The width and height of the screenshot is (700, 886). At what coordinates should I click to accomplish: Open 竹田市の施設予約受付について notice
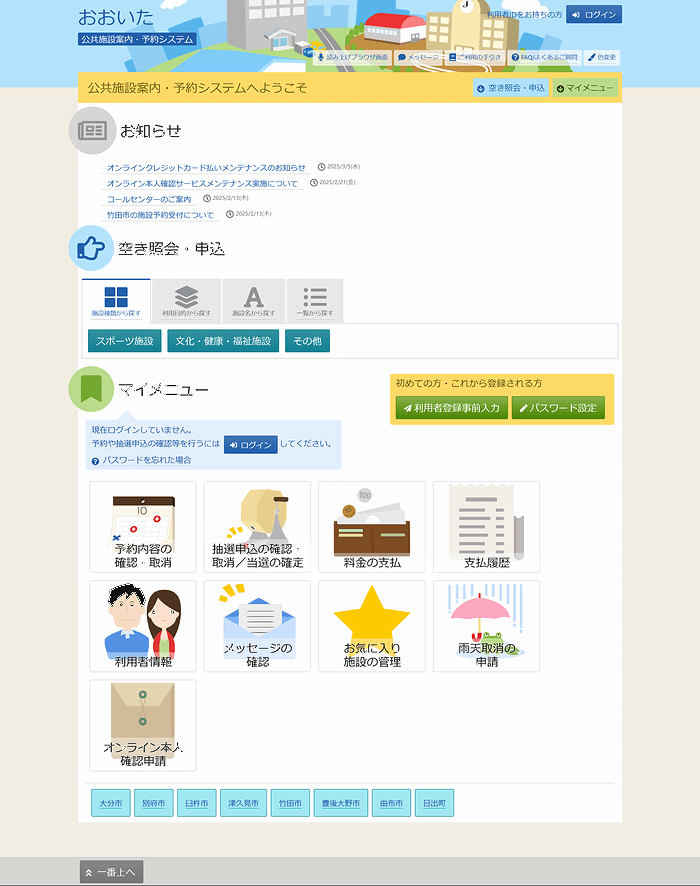coord(160,215)
